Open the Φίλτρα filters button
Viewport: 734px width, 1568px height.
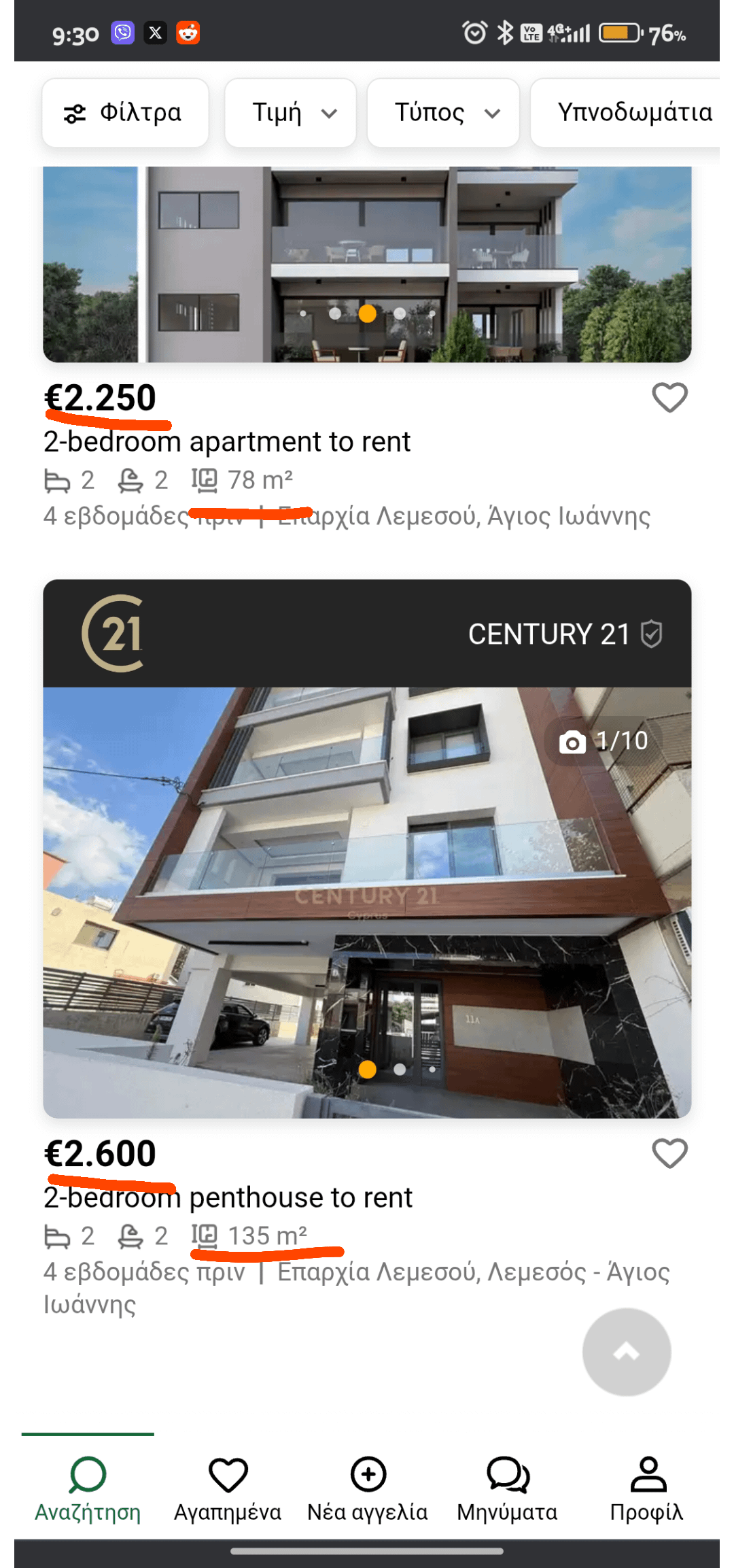point(125,113)
